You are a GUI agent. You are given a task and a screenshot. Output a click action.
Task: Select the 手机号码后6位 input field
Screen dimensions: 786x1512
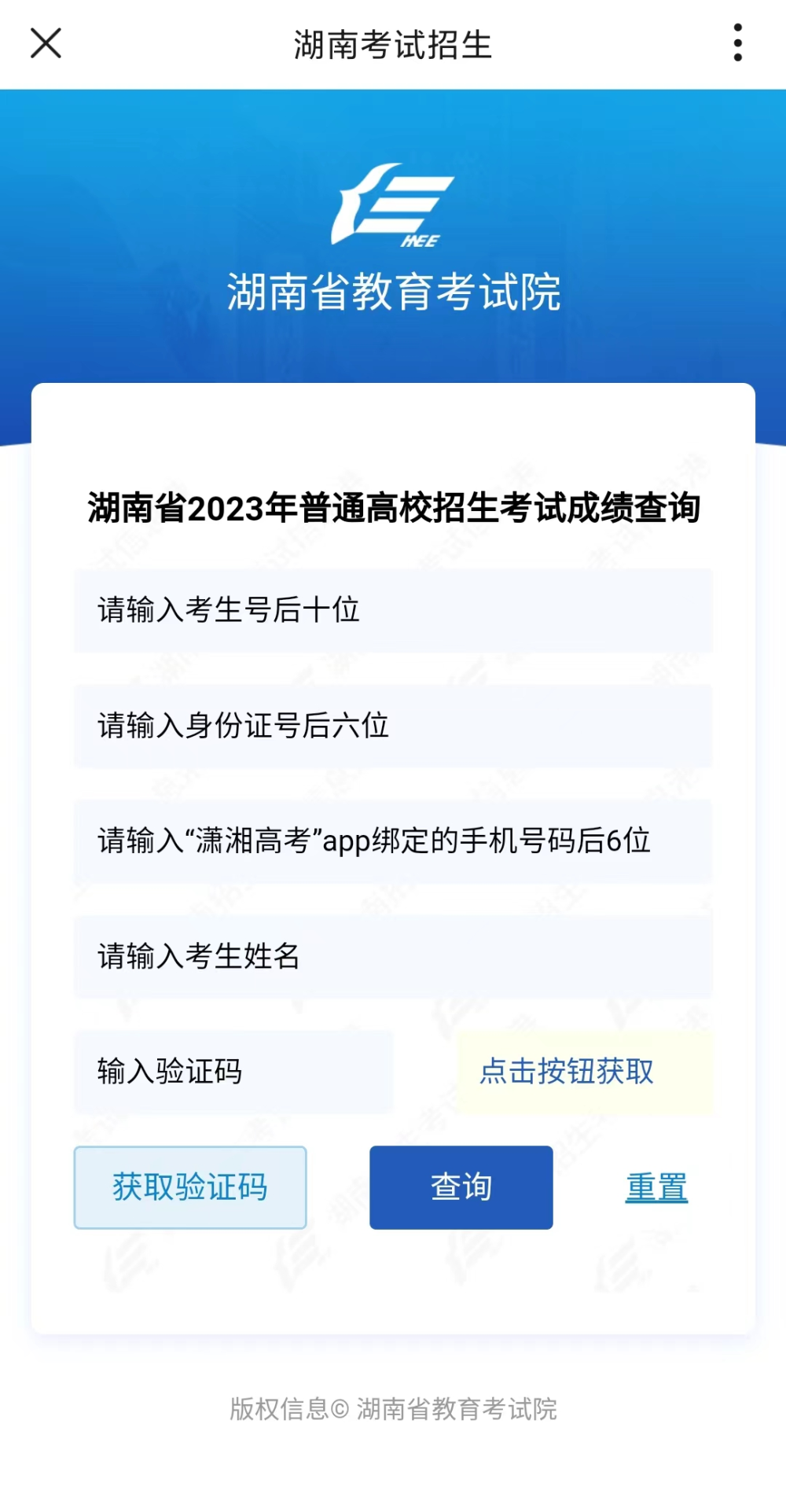(393, 841)
